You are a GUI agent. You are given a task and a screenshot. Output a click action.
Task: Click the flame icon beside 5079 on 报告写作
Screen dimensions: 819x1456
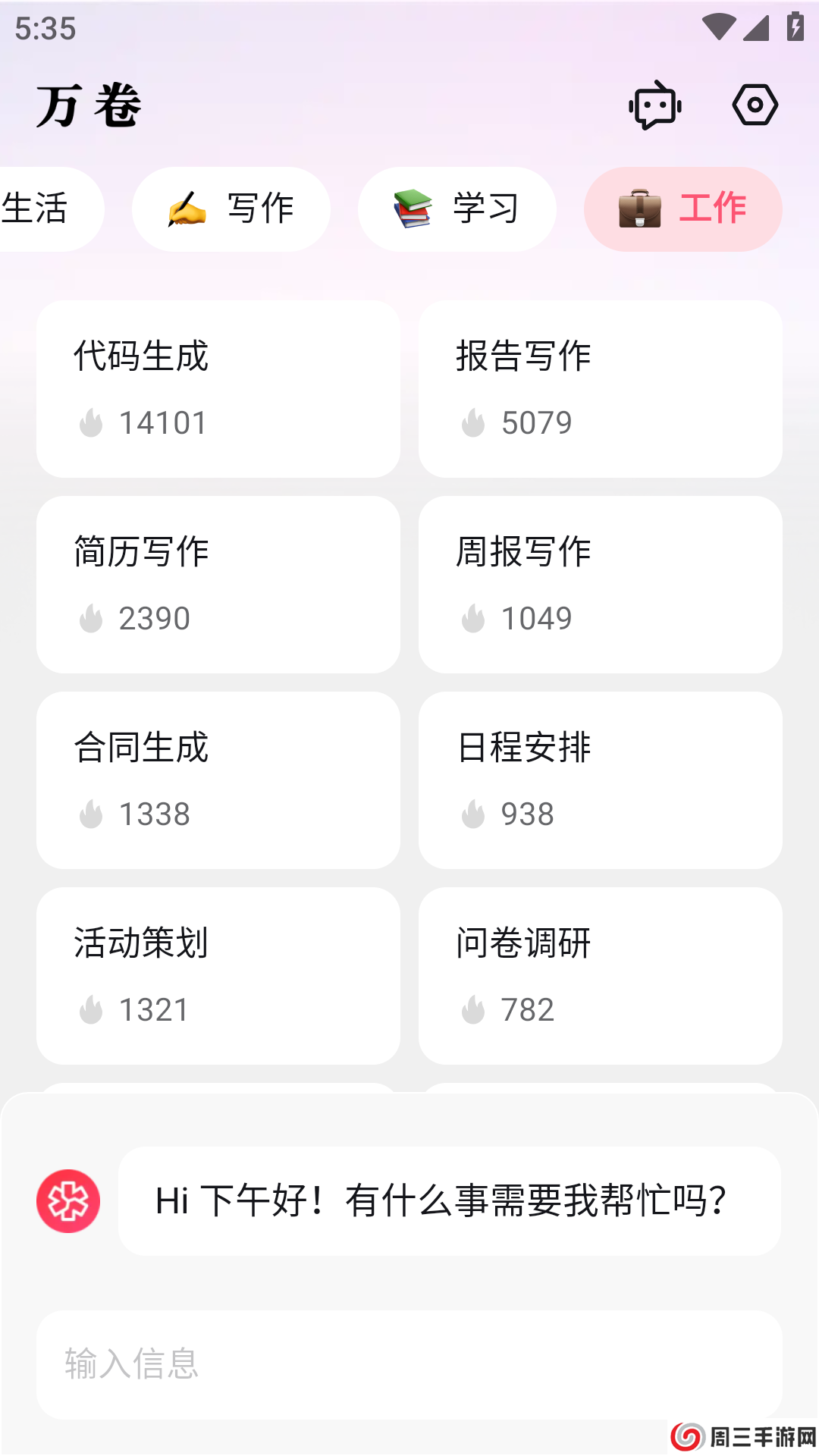click(473, 425)
